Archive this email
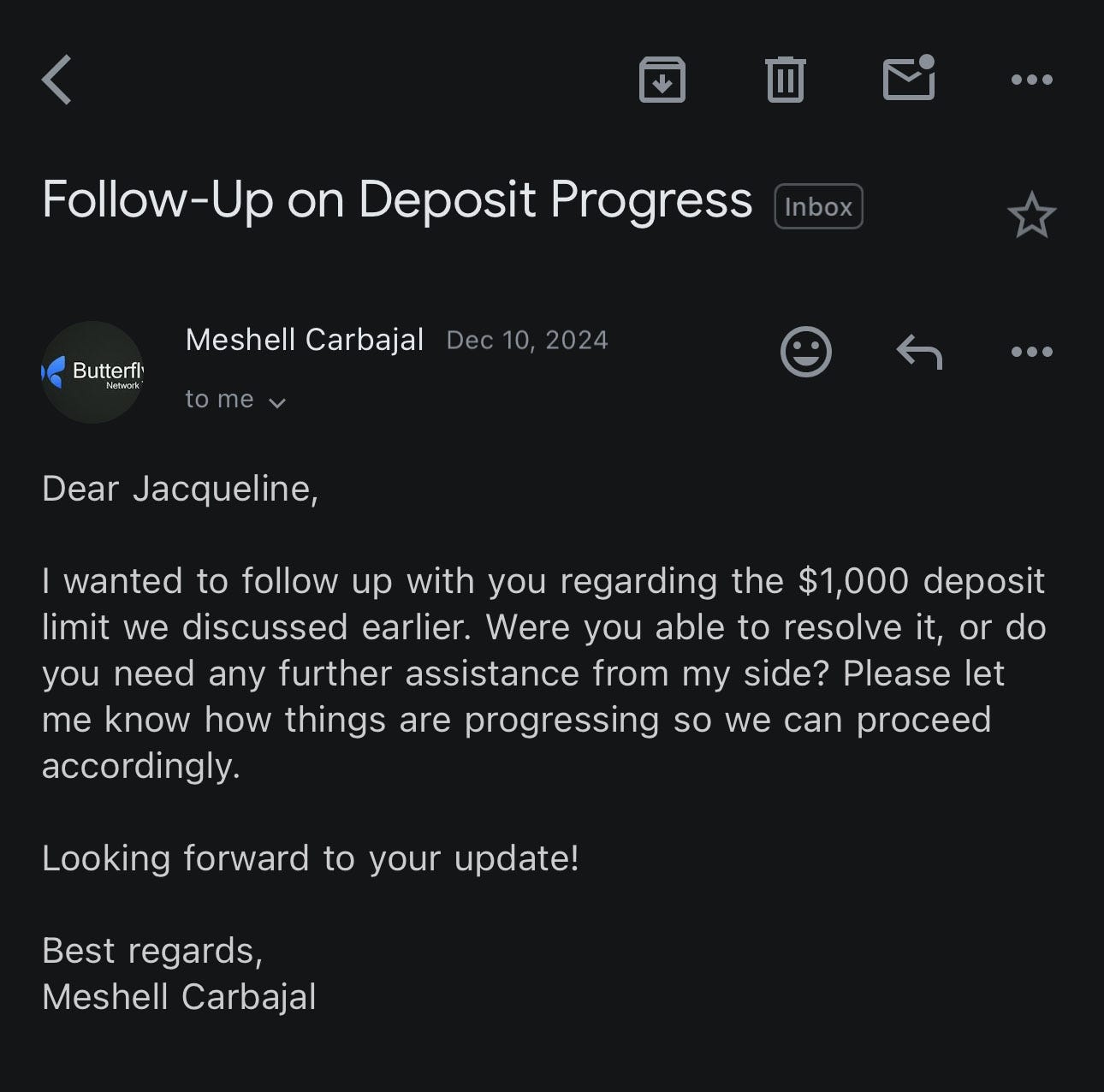Screen dimensions: 1104x1092 [x=662, y=80]
